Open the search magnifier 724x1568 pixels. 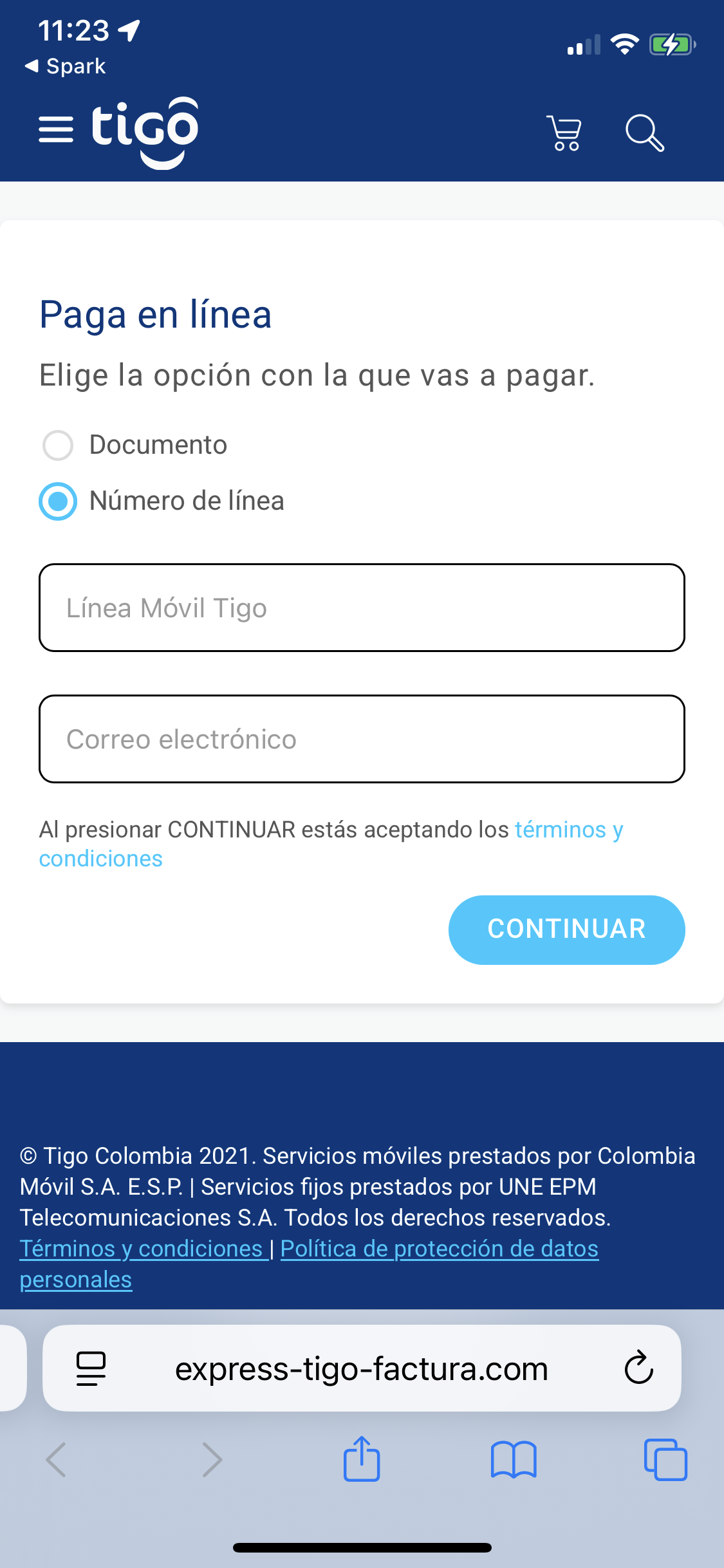click(644, 132)
